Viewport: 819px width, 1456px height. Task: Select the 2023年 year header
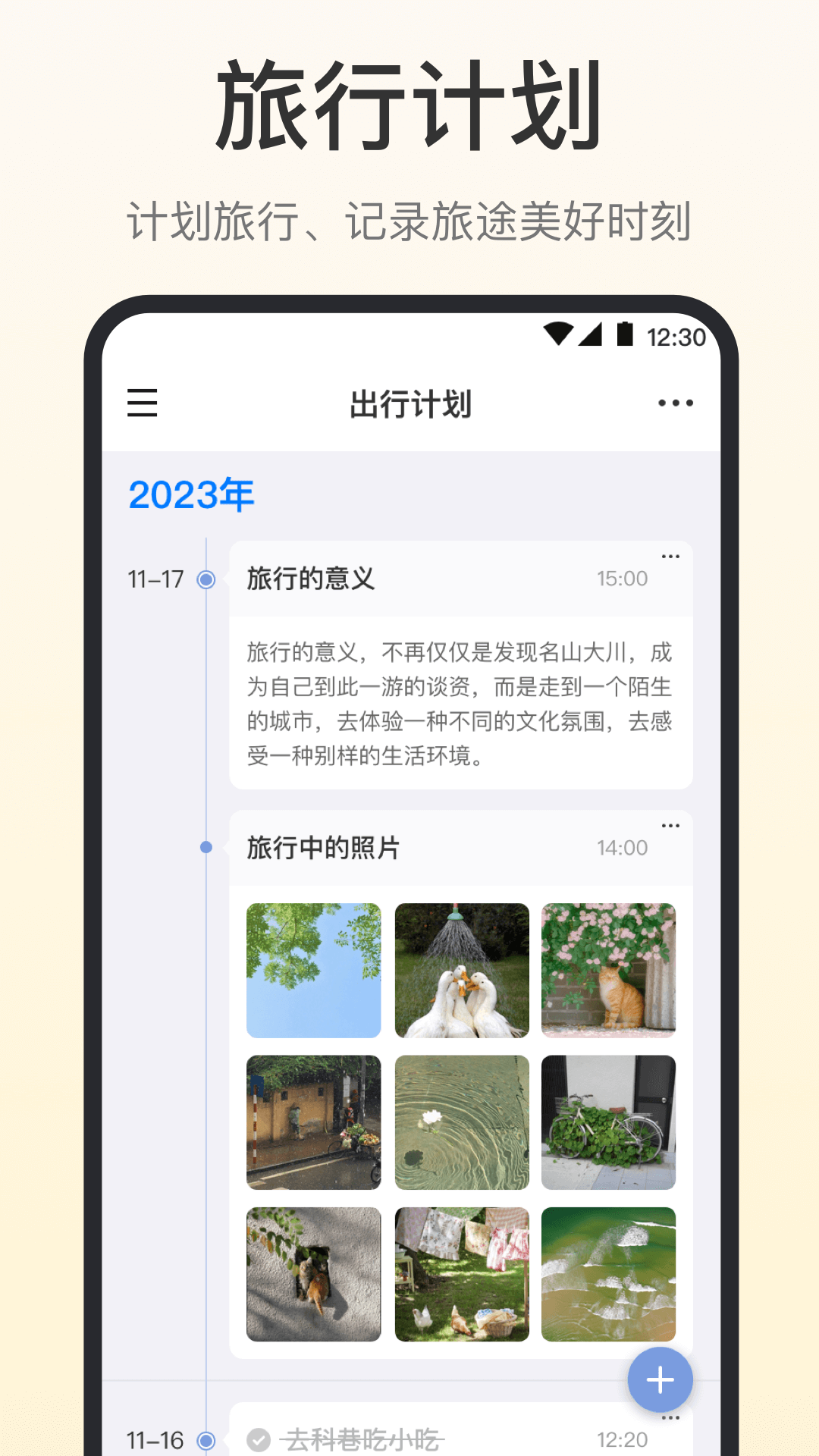click(x=188, y=494)
